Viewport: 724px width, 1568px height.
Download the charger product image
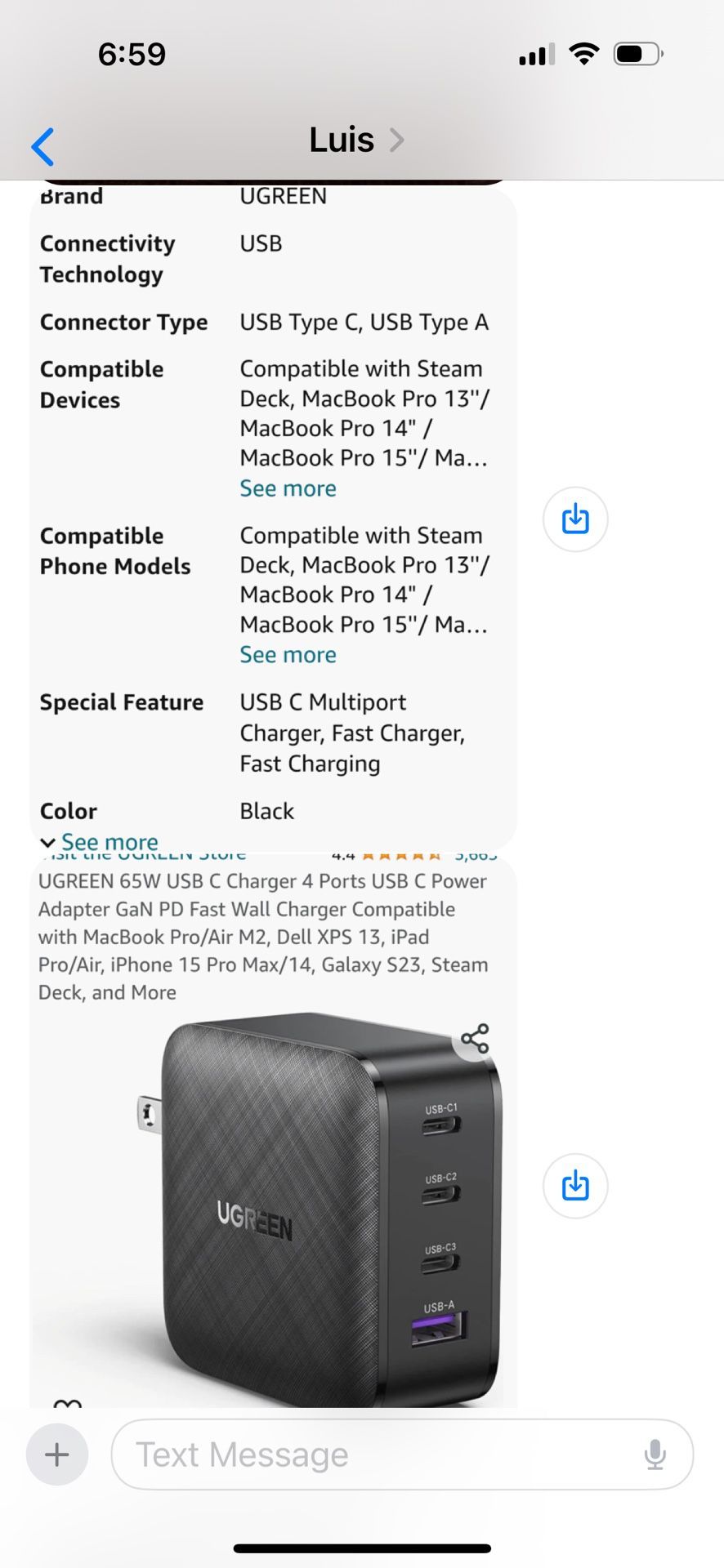pyautogui.click(x=574, y=1186)
